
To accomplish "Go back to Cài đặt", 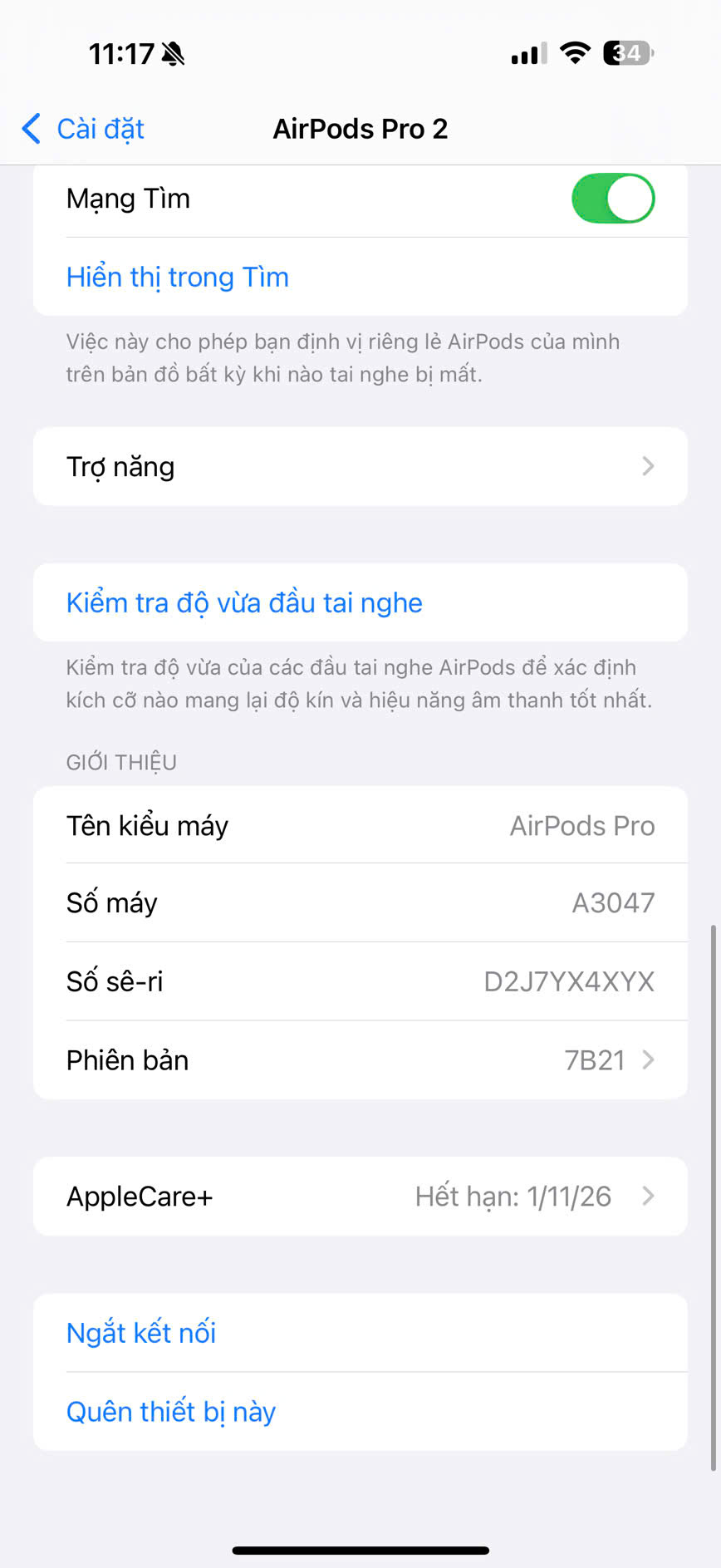I will tap(83, 129).
